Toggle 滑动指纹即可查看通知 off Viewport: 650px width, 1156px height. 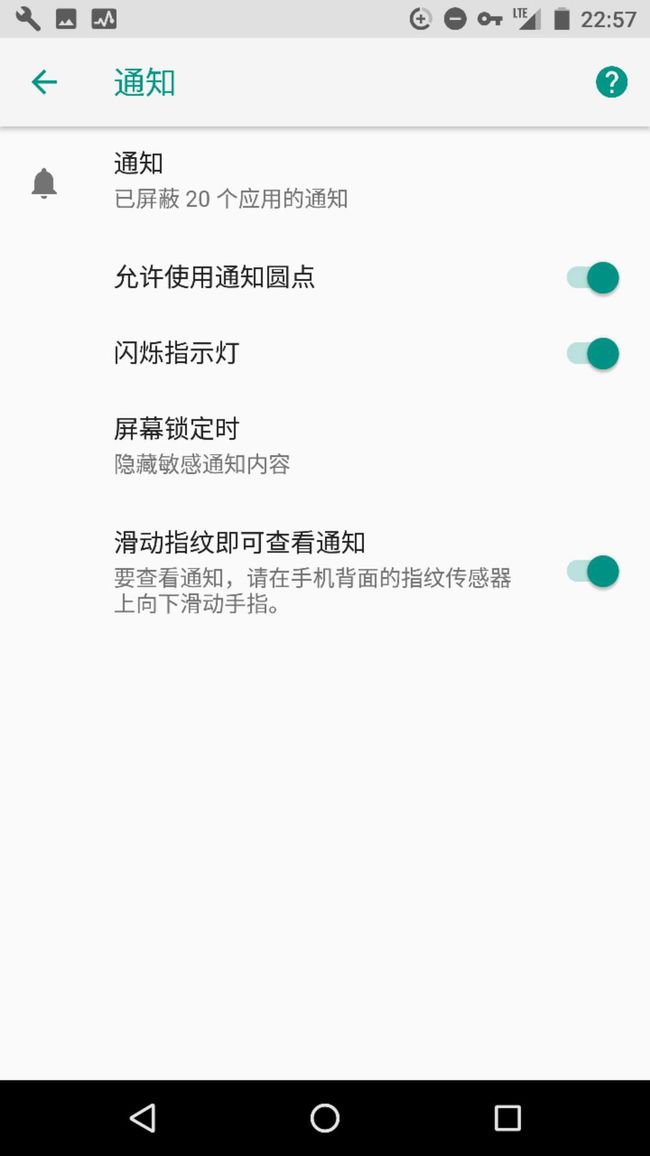[x=593, y=571]
